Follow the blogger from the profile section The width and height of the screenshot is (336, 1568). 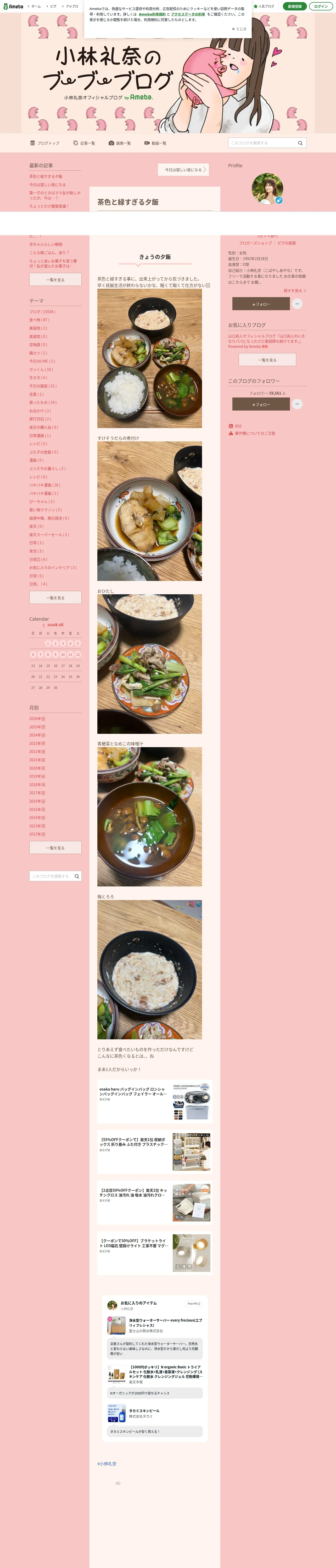261,304
